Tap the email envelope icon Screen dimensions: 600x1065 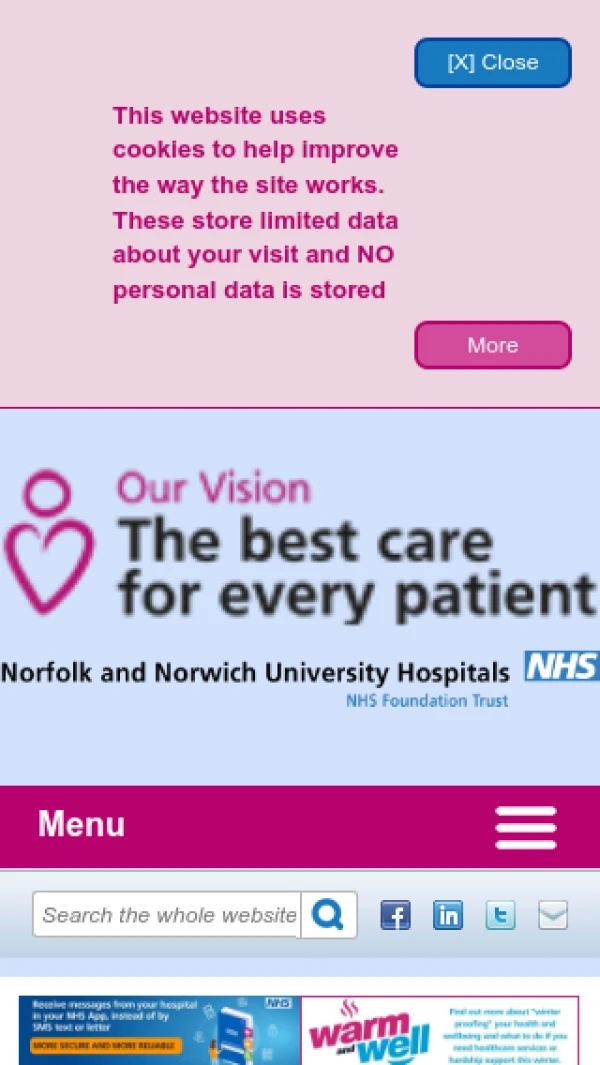[x=553, y=915]
